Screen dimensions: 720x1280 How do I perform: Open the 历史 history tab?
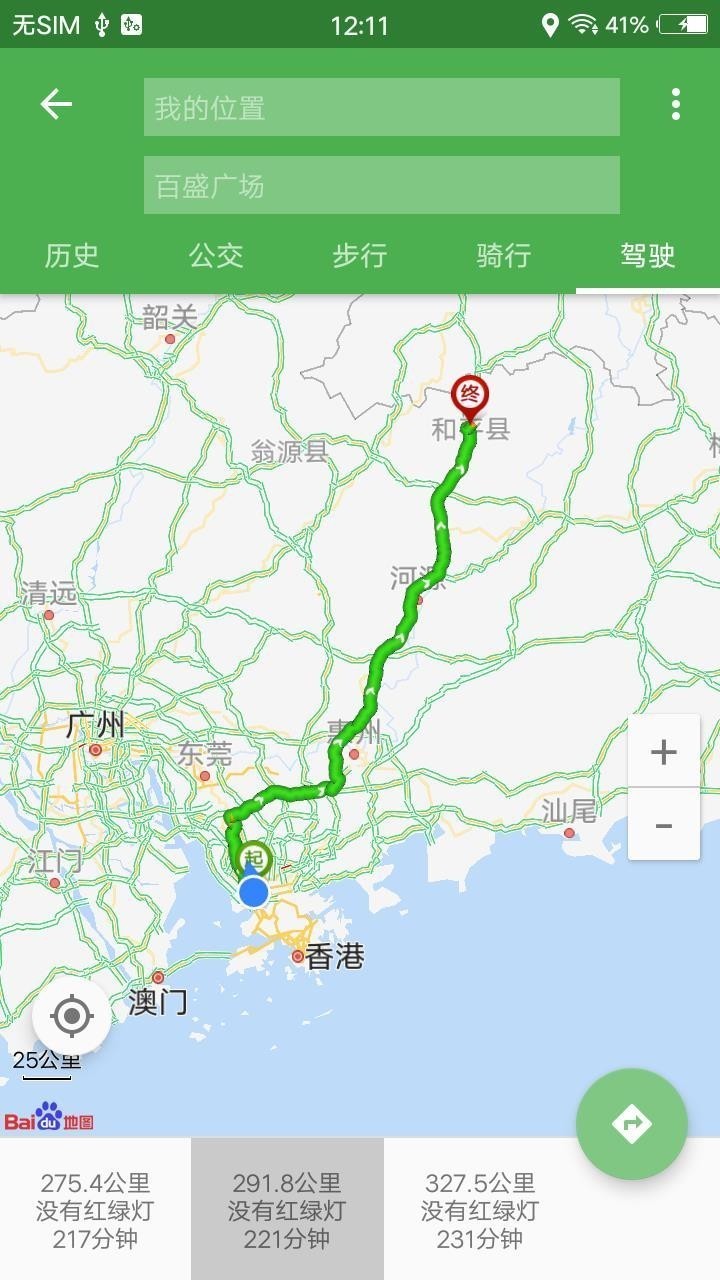pos(71,256)
